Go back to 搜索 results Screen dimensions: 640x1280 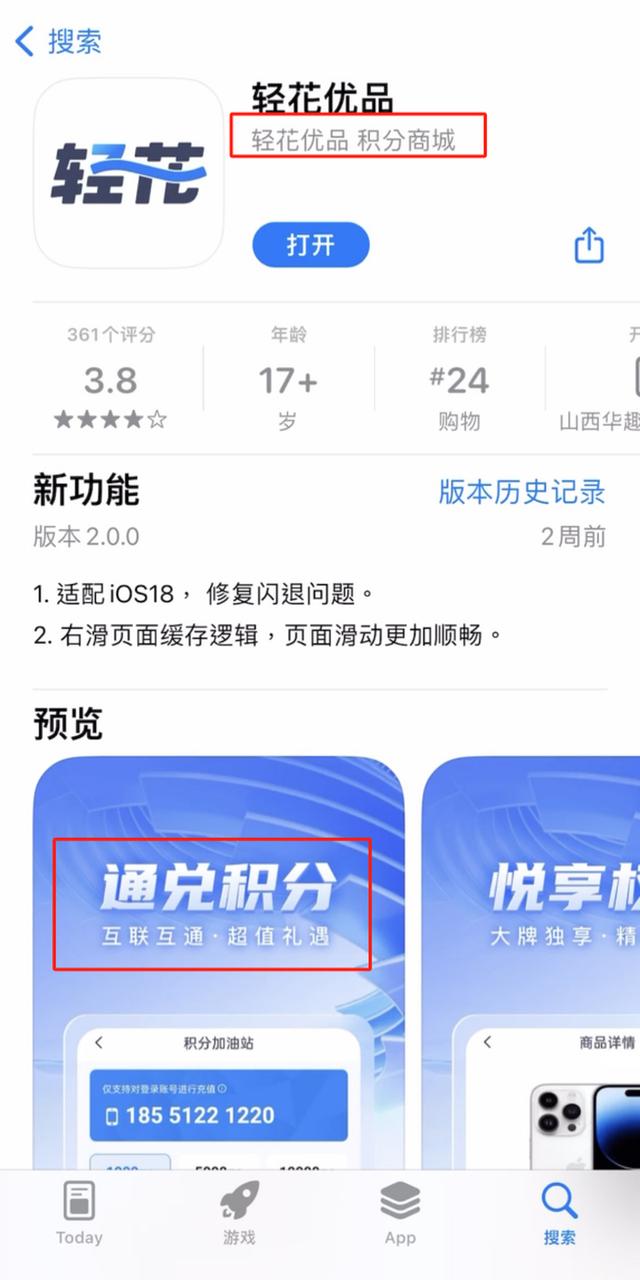pos(58,42)
